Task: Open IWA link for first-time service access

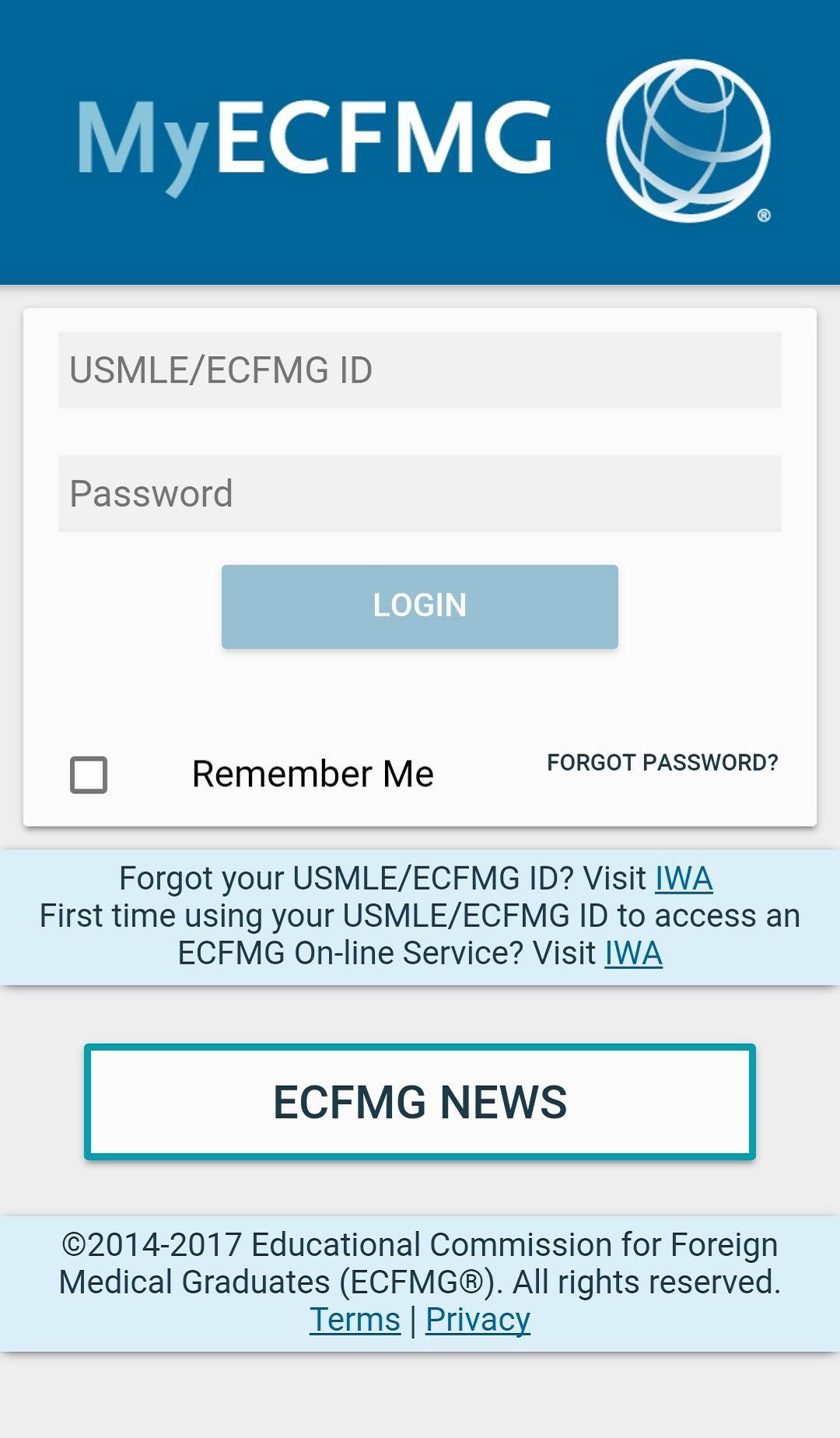Action: click(x=632, y=952)
